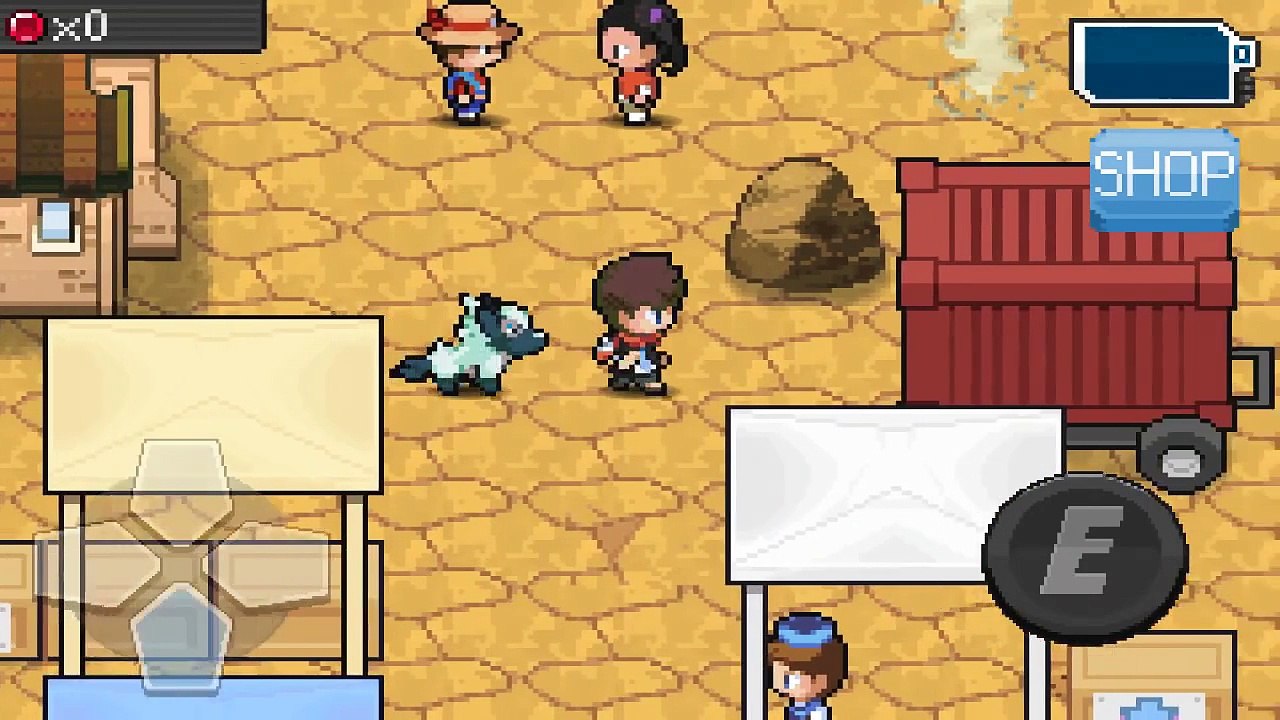Move right with the D-pad

[268, 565]
